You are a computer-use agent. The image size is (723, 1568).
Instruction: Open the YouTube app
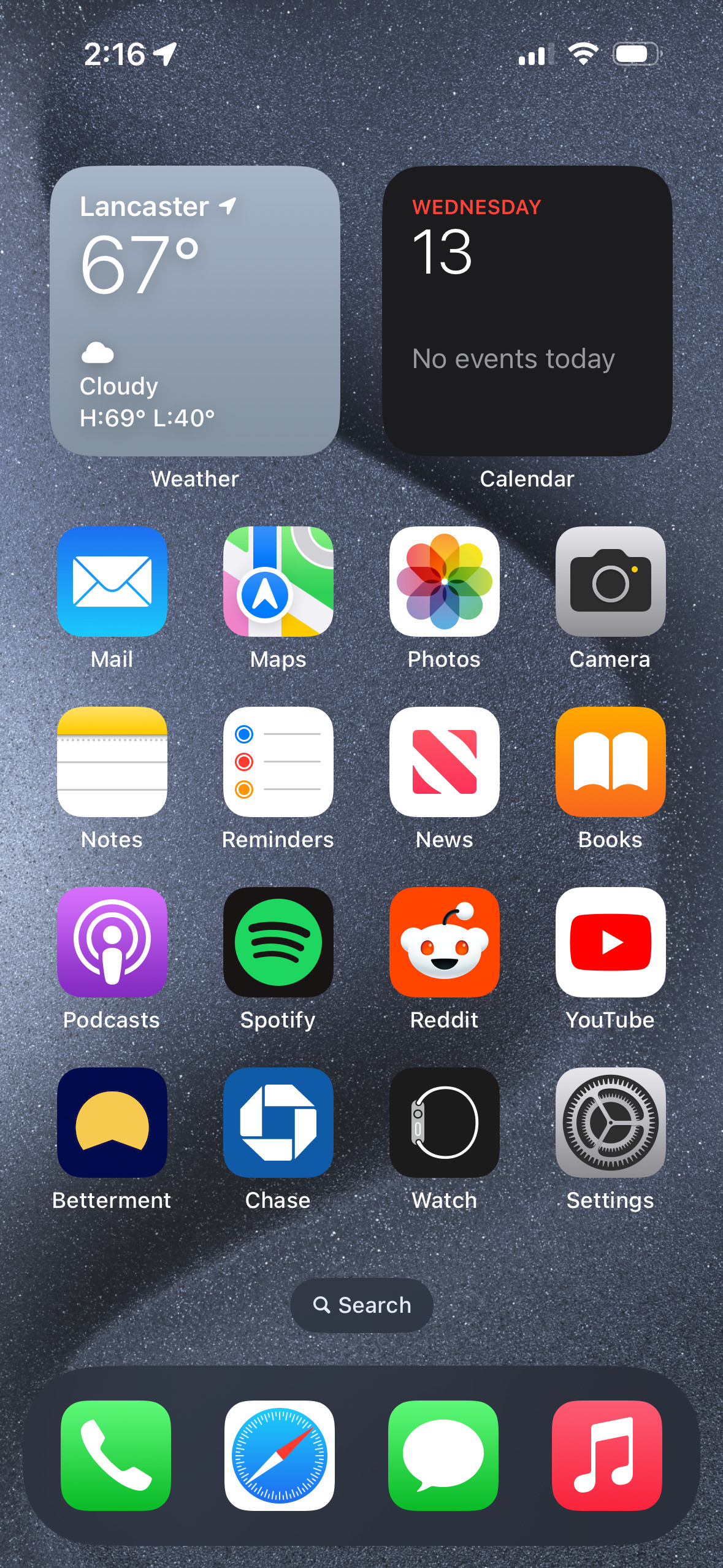[610, 942]
